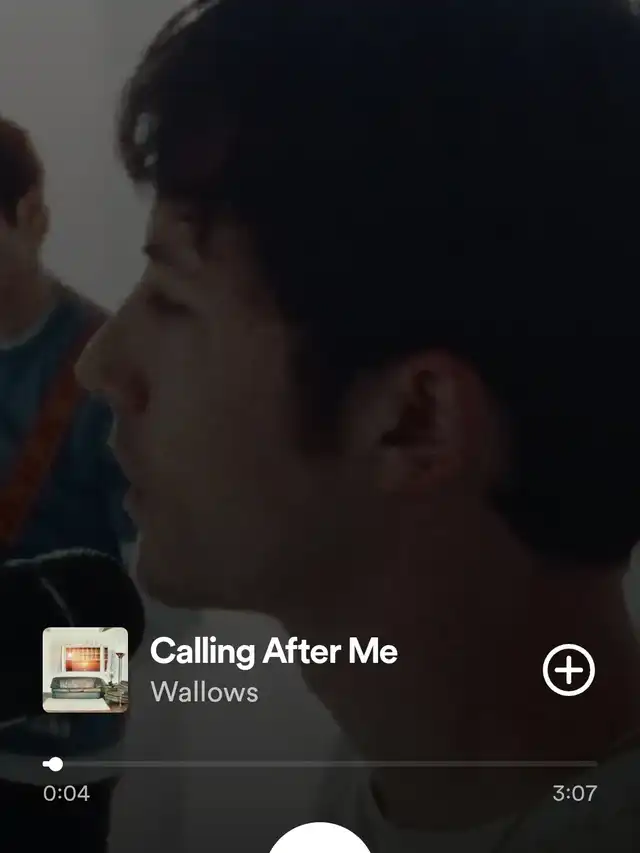Viewport: 640px width, 853px height.
Task: Tap the white play/pause button
Action: coord(319,841)
